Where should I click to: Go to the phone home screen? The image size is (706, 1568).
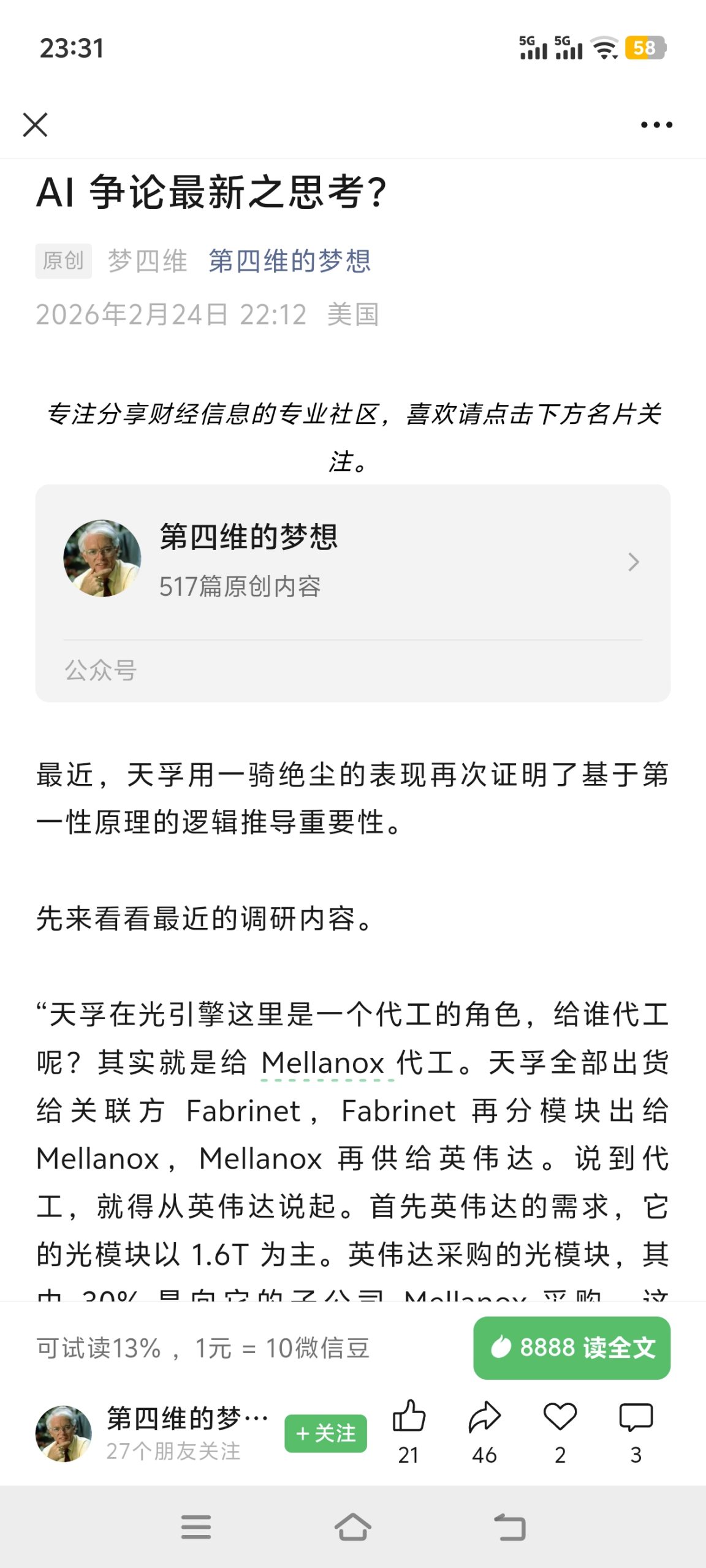[353, 1526]
